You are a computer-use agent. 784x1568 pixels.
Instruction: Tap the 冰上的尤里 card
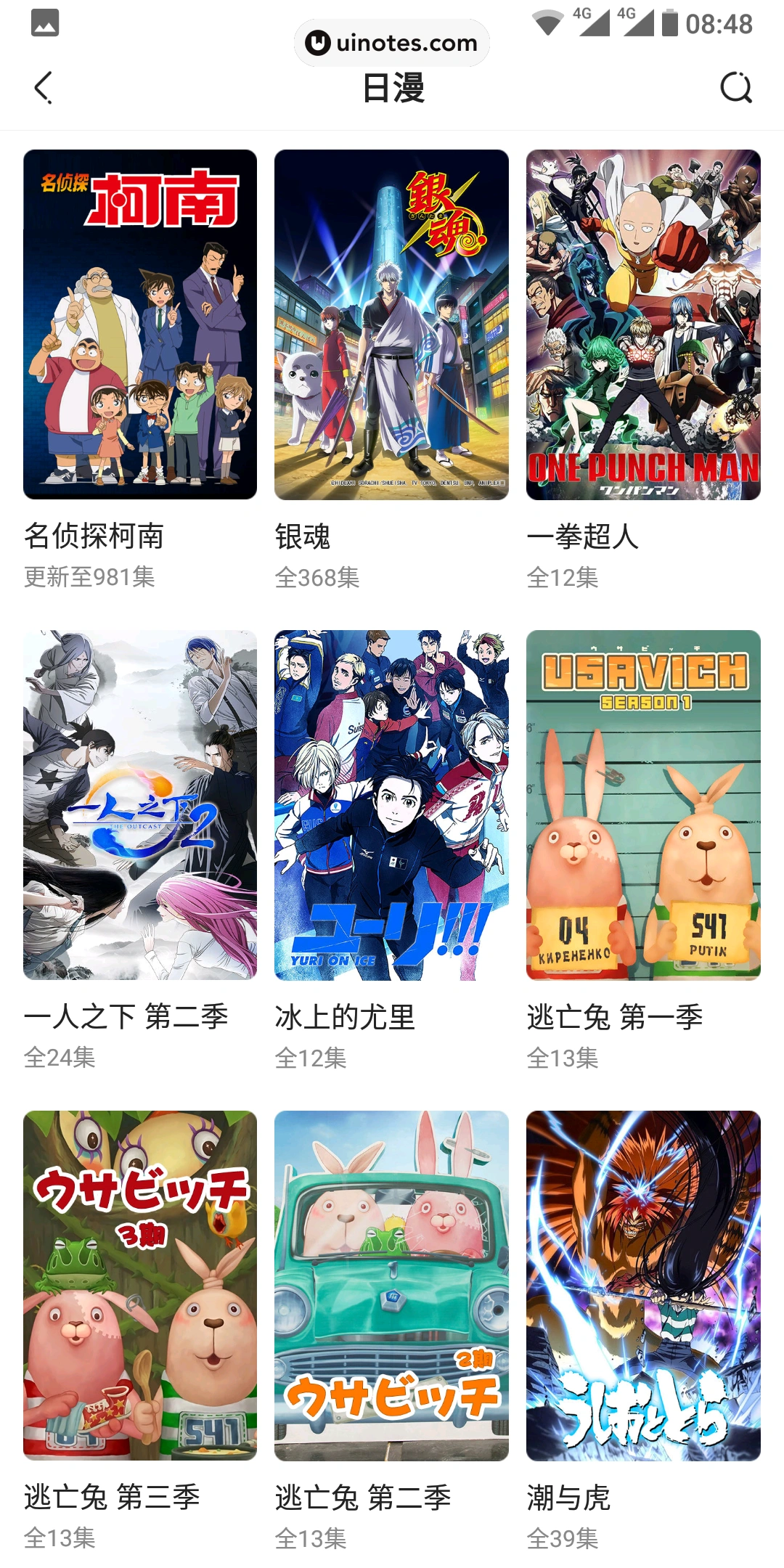[391, 805]
